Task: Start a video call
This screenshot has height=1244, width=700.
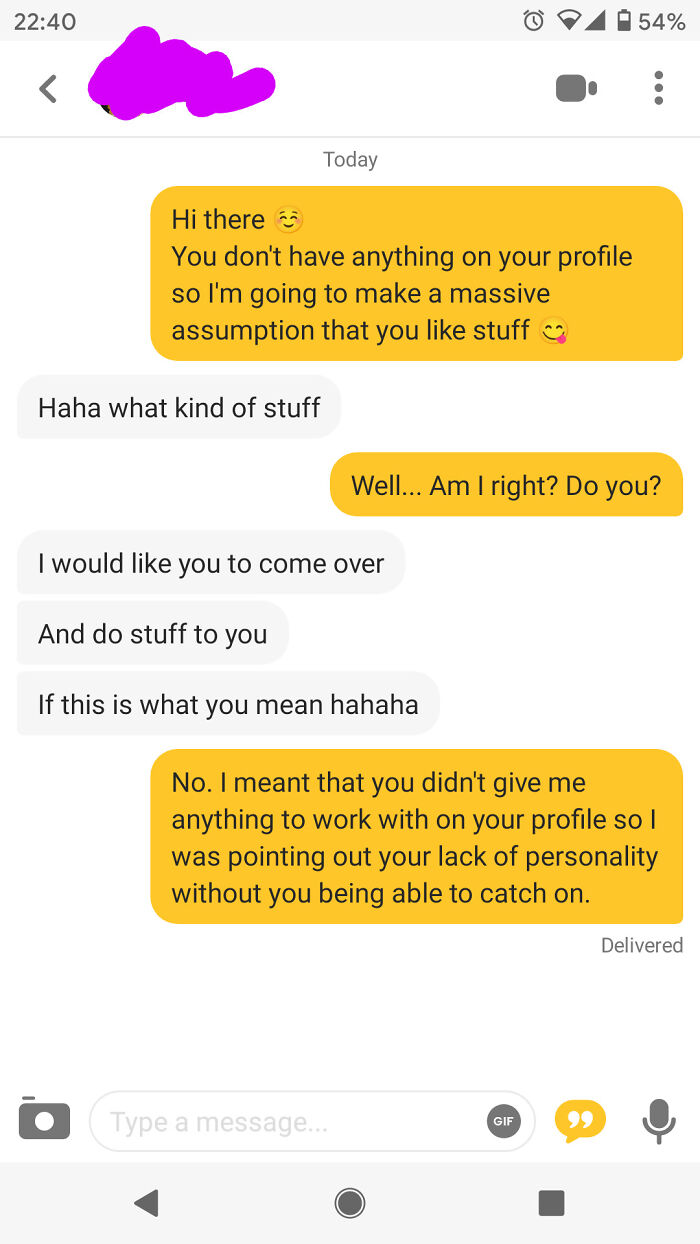Action: pos(576,88)
